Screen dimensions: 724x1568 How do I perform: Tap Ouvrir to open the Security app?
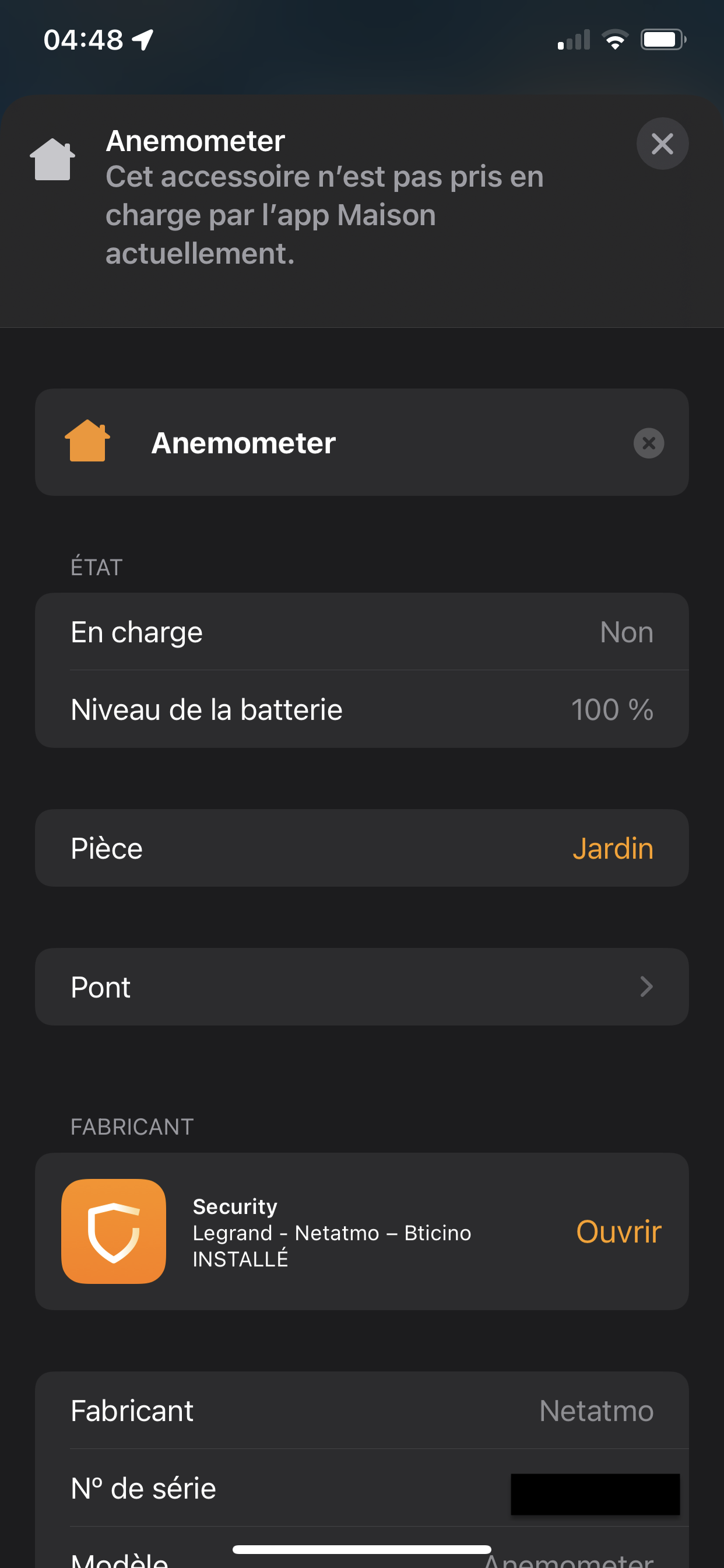pos(618,1231)
